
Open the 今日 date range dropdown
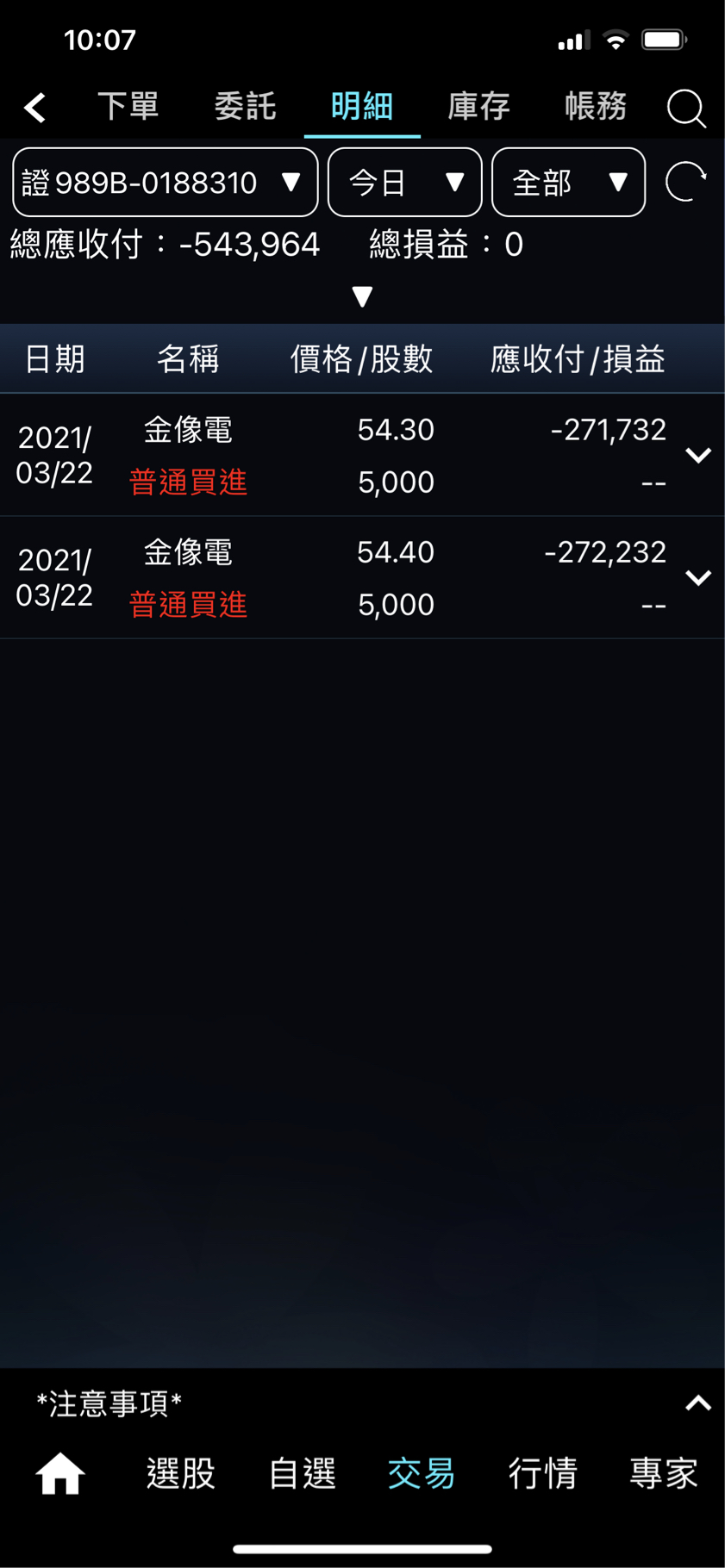(x=404, y=183)
